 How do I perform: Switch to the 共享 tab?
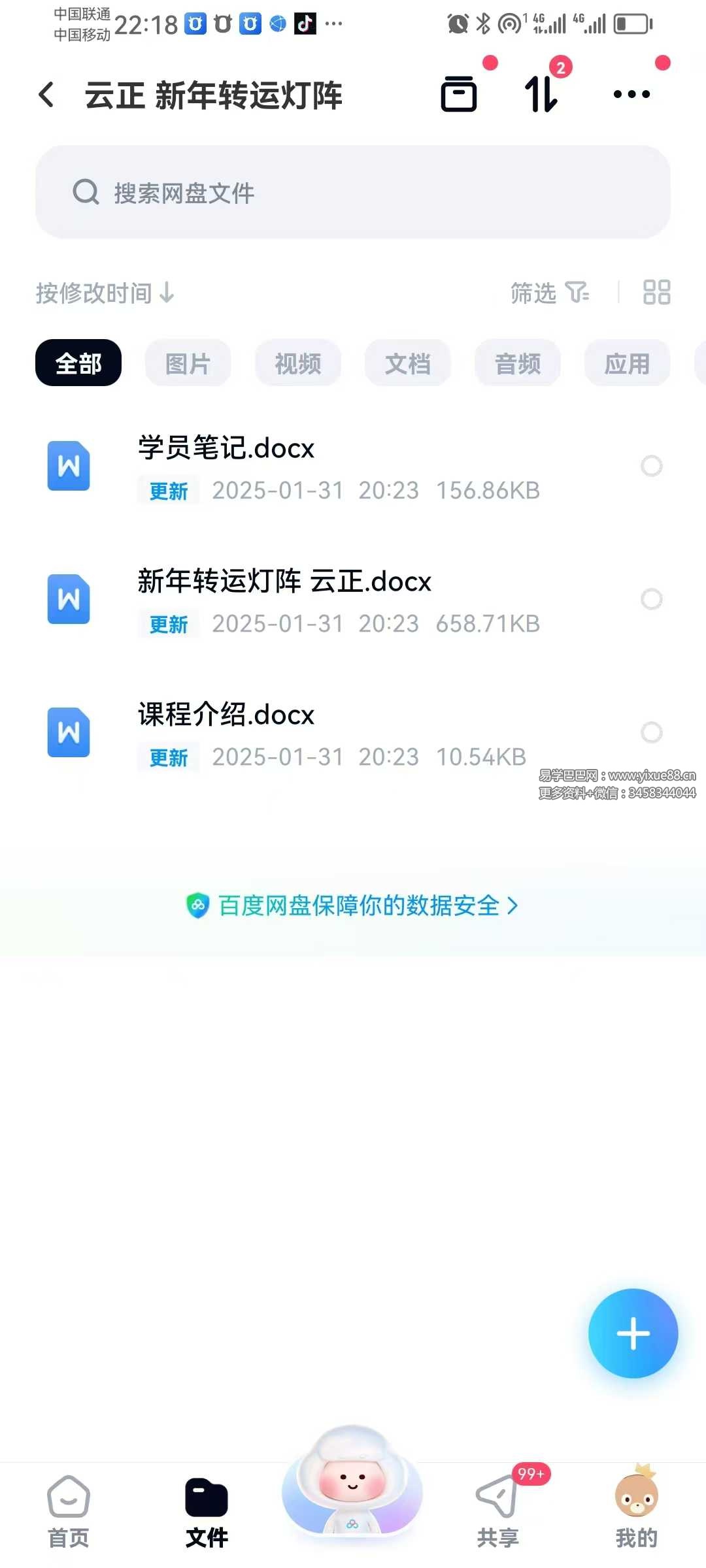498,1511
